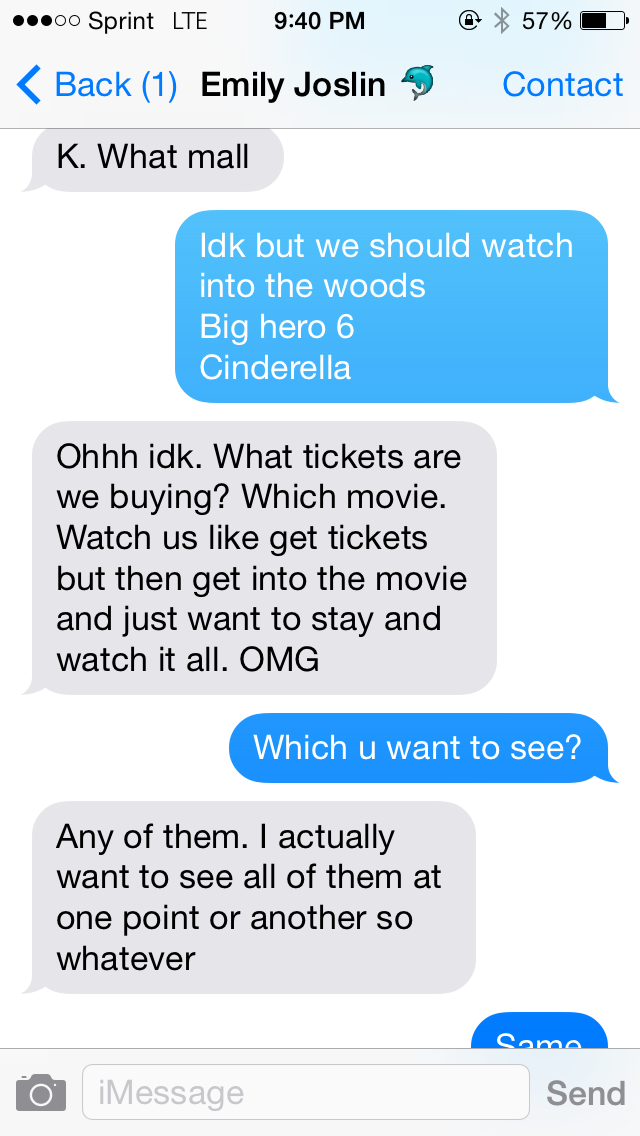Tap the iMessage text field
Image resolution: width=640 pixels, height=1136 pixels.
click(x=306, y=1092)
